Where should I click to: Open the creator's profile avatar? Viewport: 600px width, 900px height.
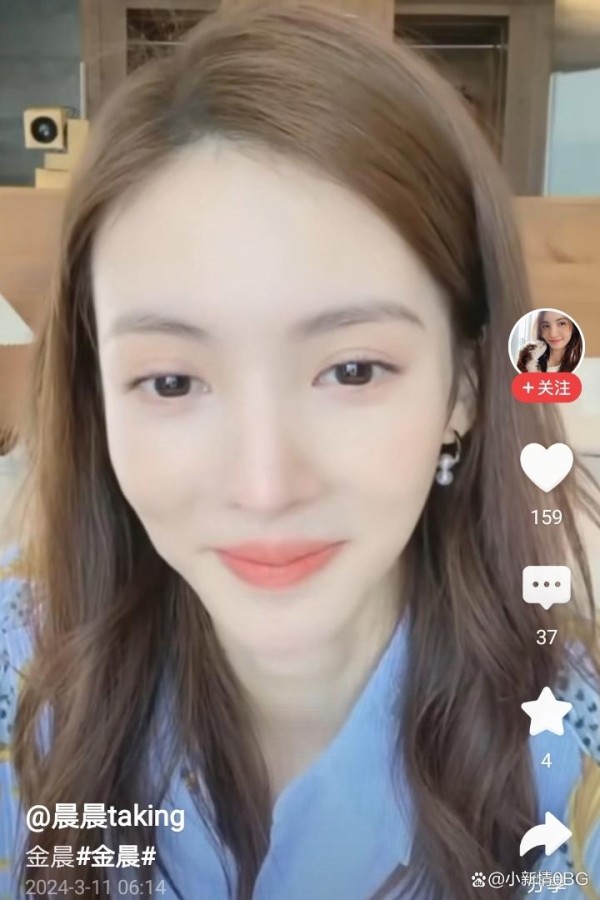pos(546,343)
